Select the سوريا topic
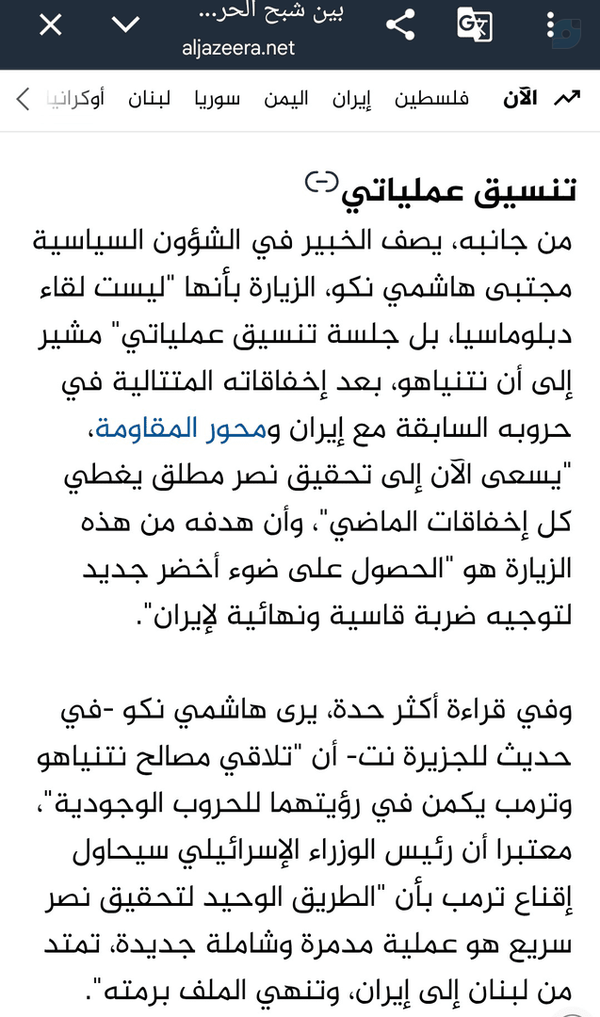Viewport: 600px width, 1017px height. point(217,99)
